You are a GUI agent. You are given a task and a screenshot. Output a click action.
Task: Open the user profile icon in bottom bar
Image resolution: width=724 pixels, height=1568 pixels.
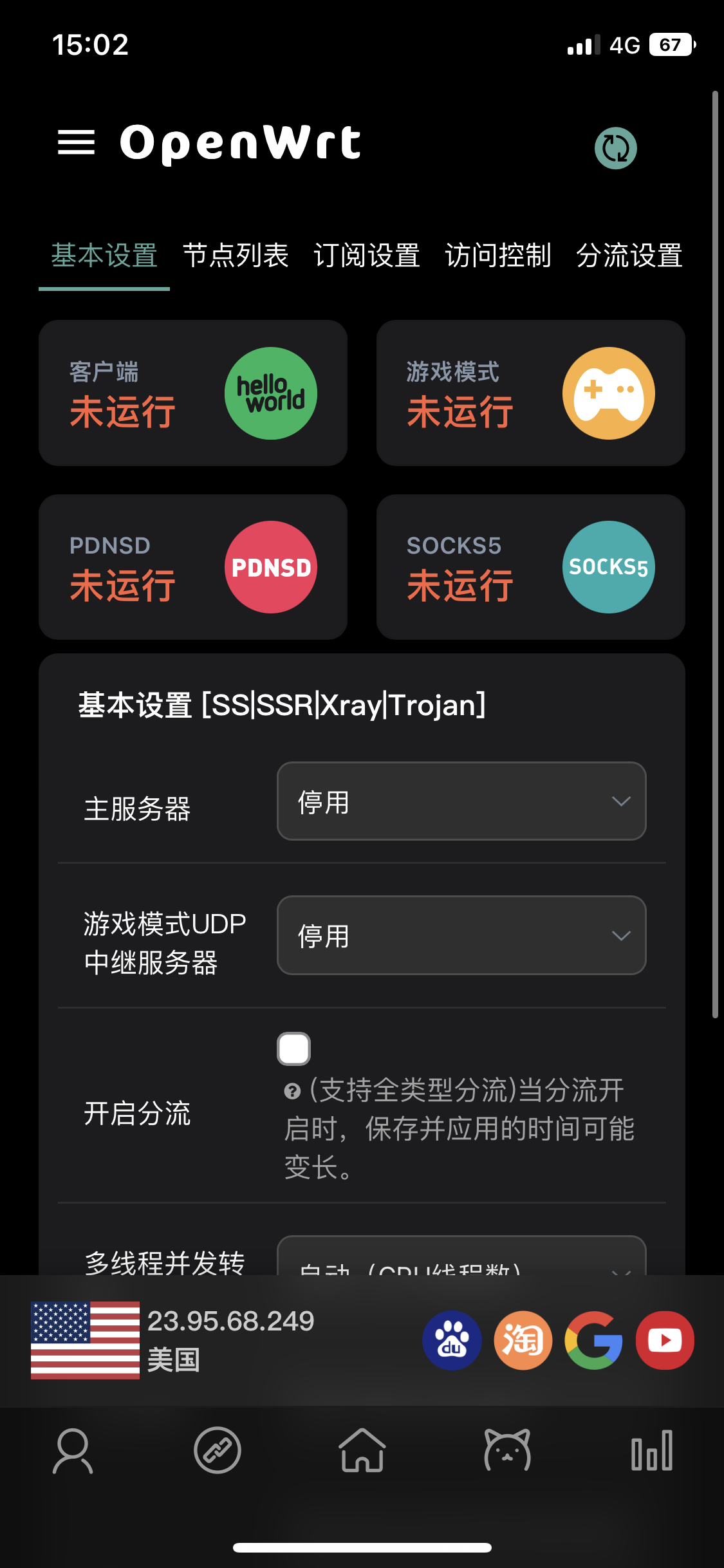tap(73, 1451)
